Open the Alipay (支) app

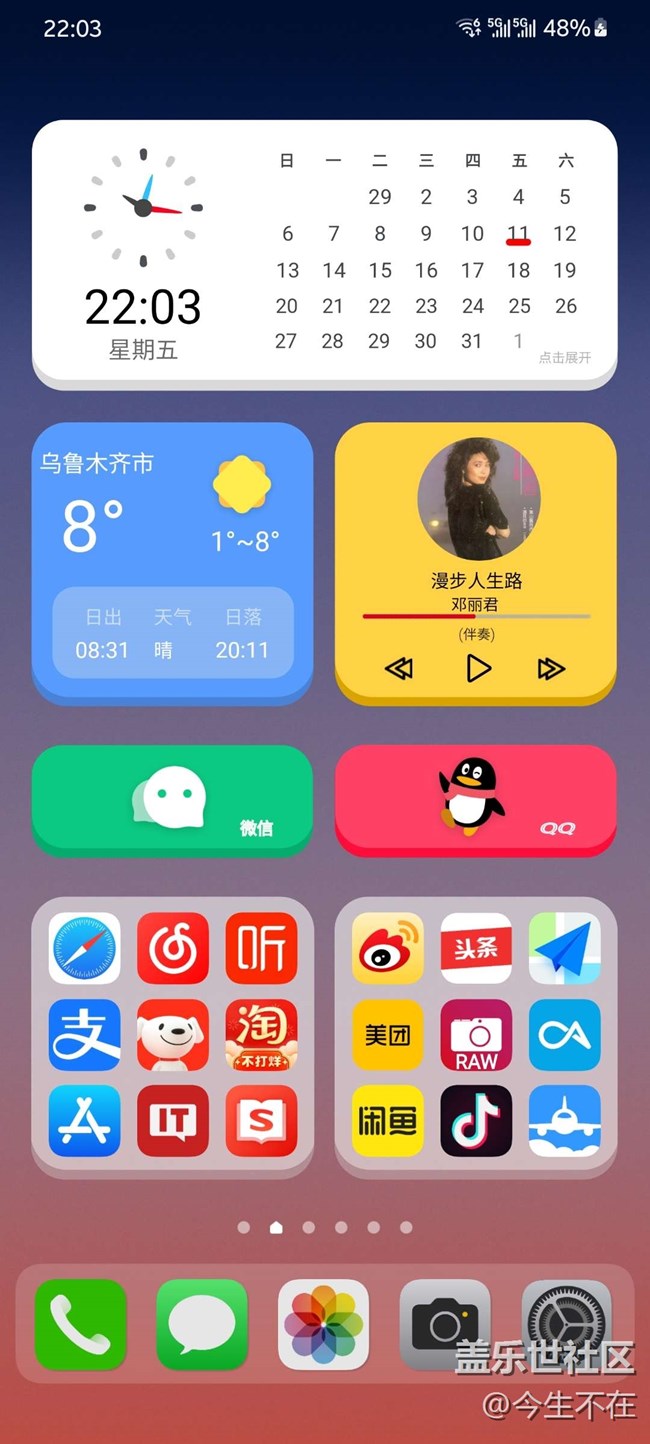[85, 1035]
